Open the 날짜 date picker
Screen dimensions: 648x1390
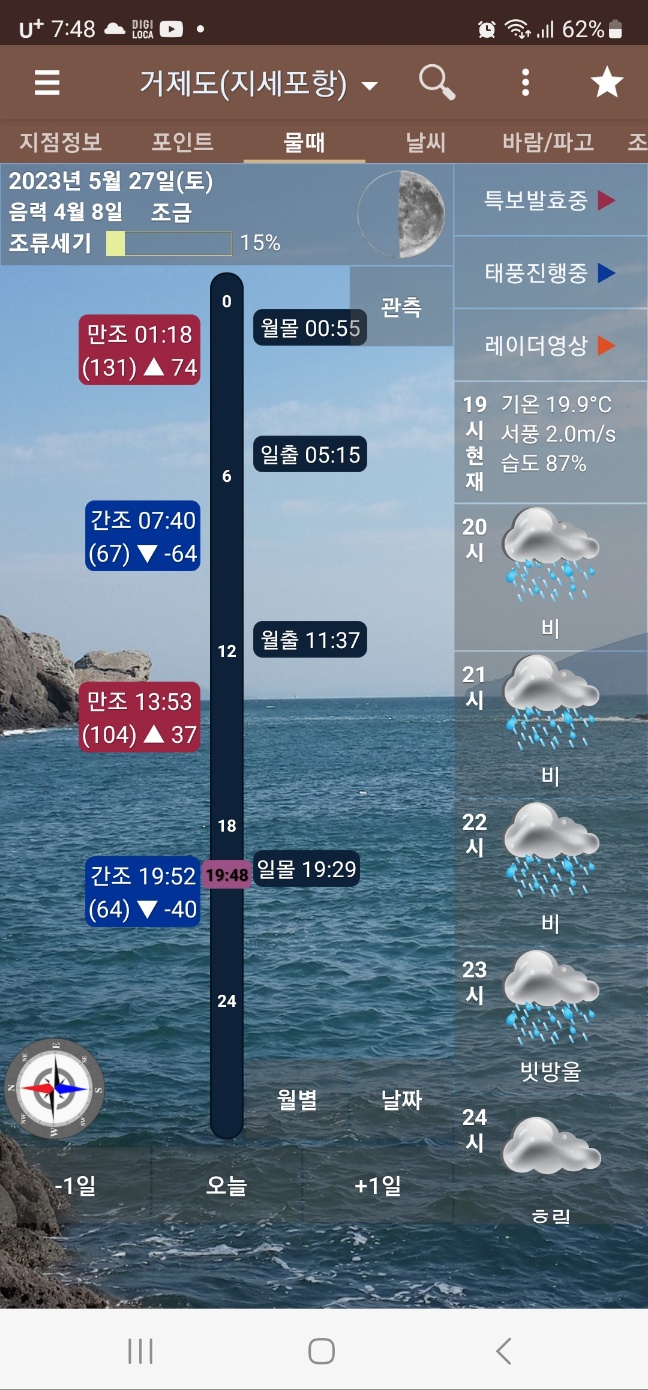401,1100
